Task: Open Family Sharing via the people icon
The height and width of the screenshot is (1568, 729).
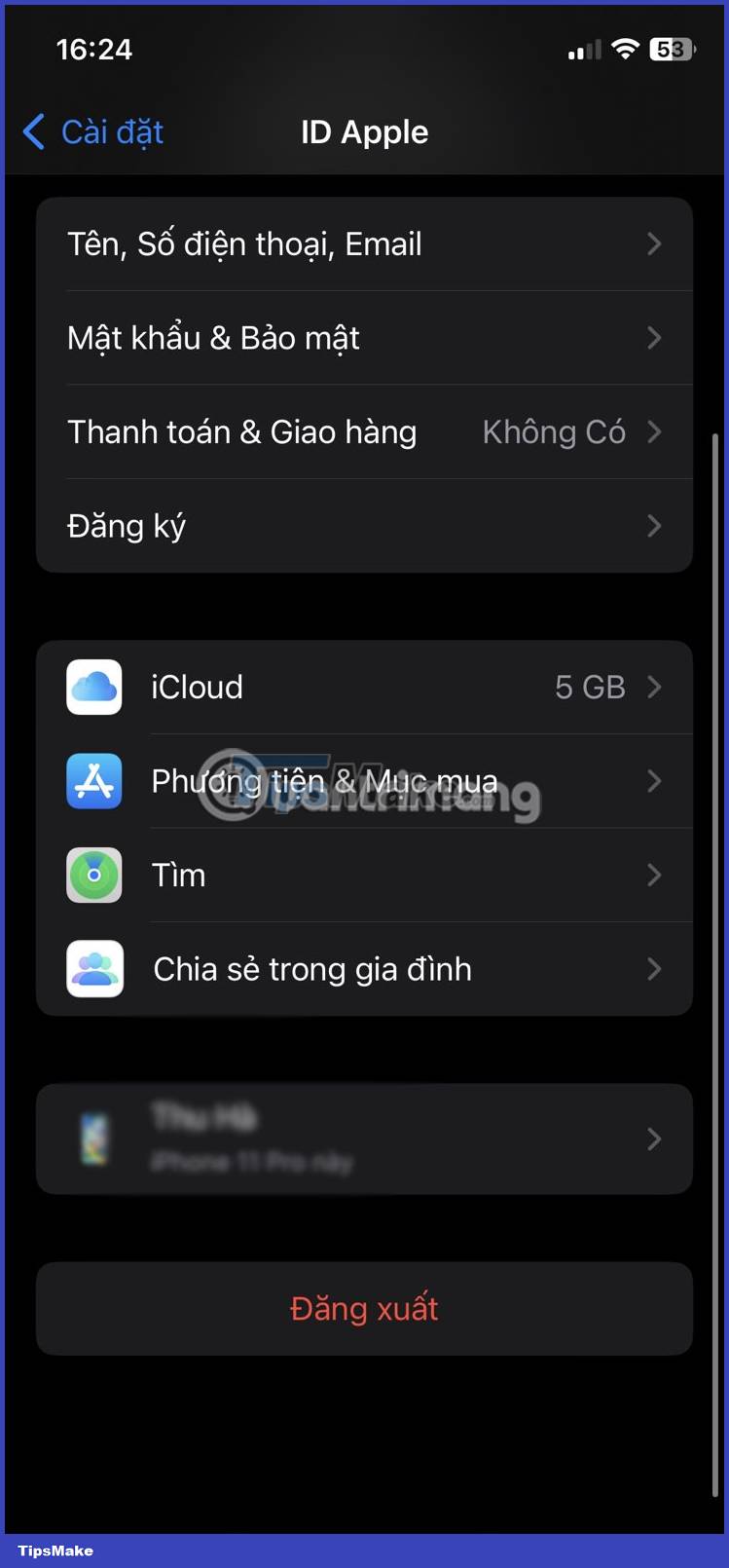Action: click(93, 969)
